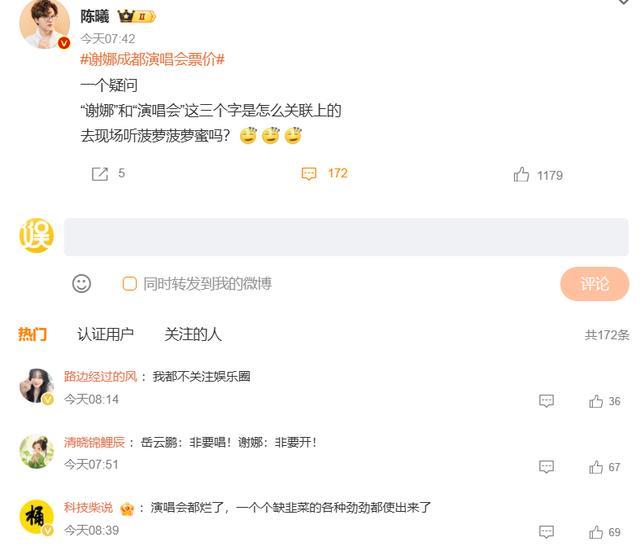Focus the comment input box
640x554 pixels.
click(346, 237)
